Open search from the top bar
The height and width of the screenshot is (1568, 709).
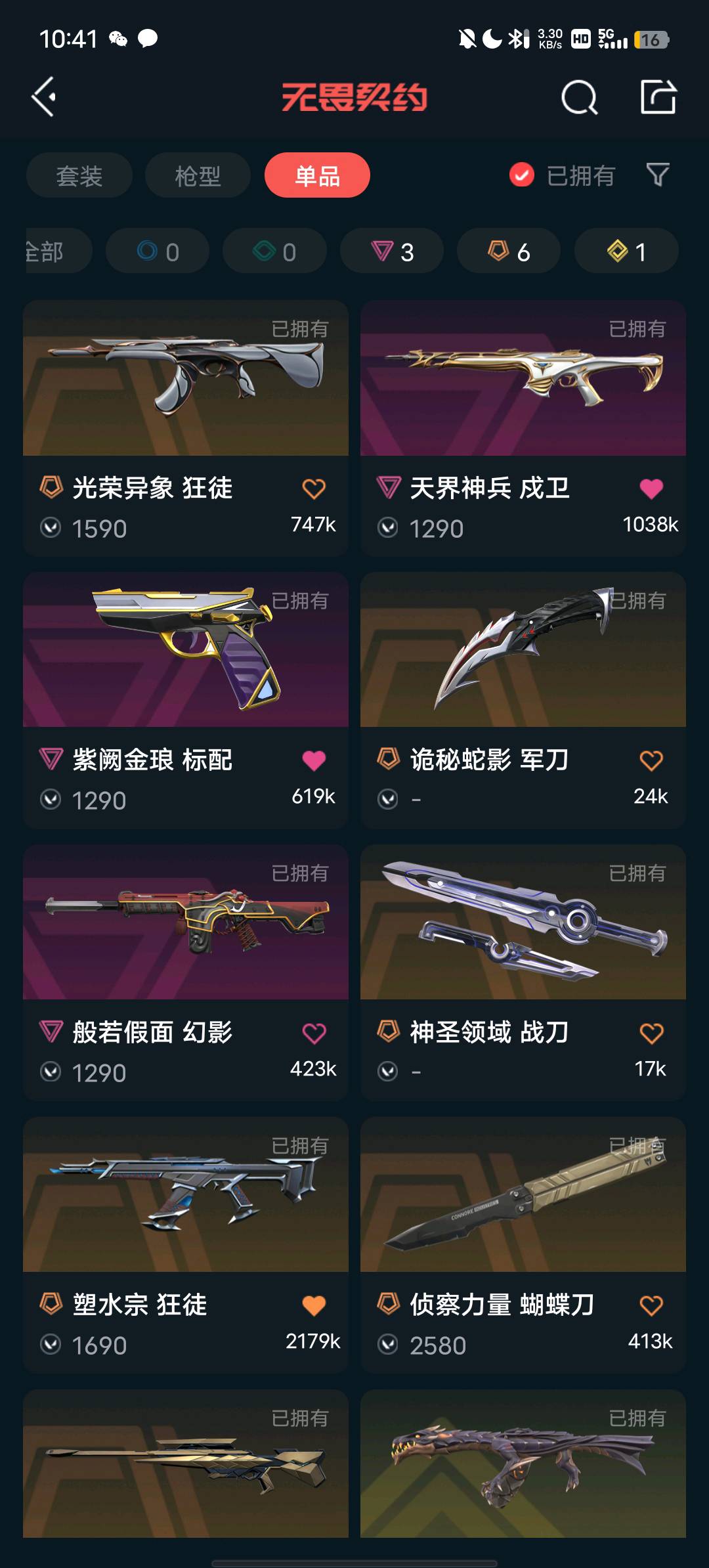(579, 98)
